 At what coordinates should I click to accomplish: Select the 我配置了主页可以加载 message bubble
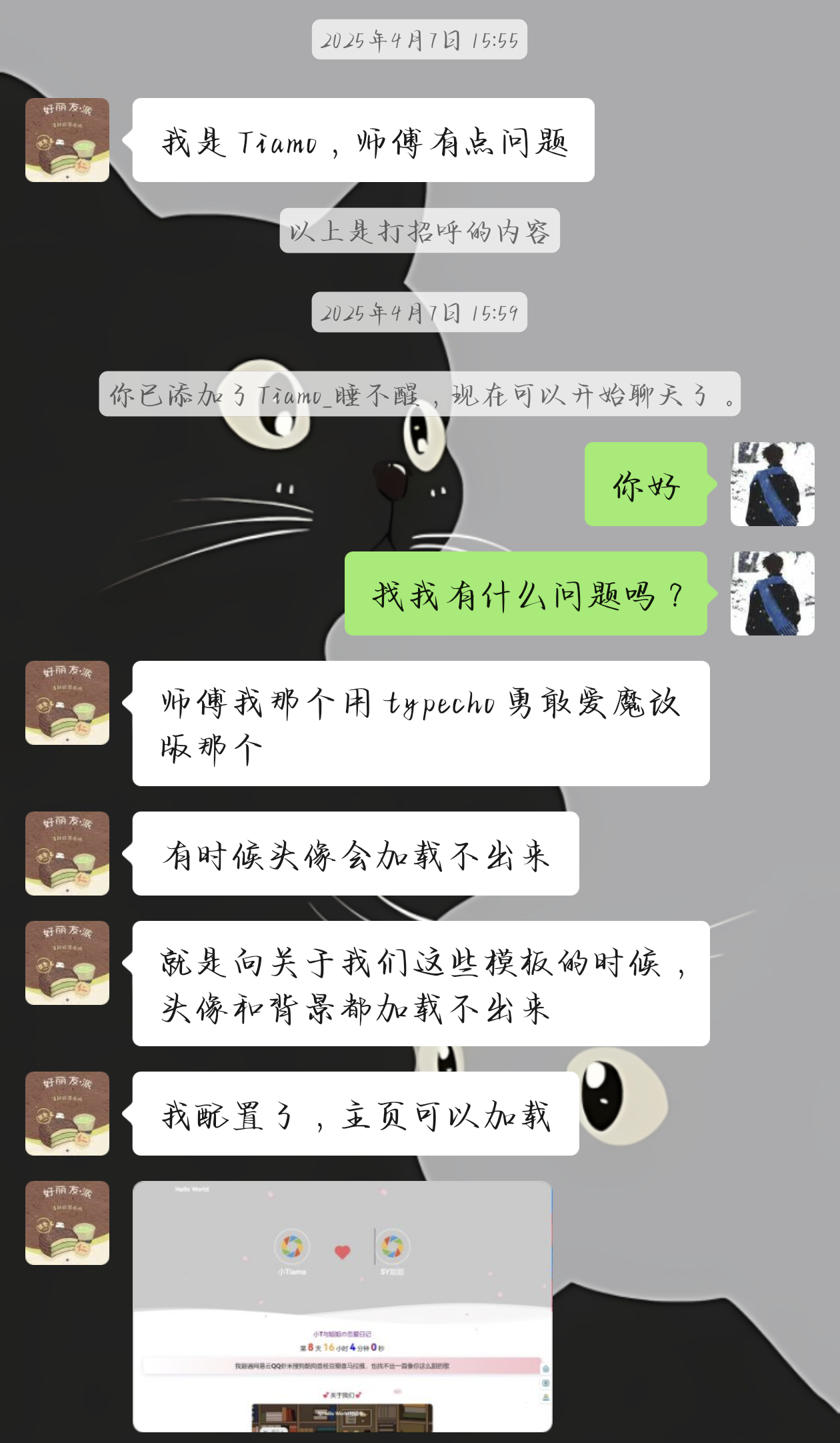(x=357, y=1114)
